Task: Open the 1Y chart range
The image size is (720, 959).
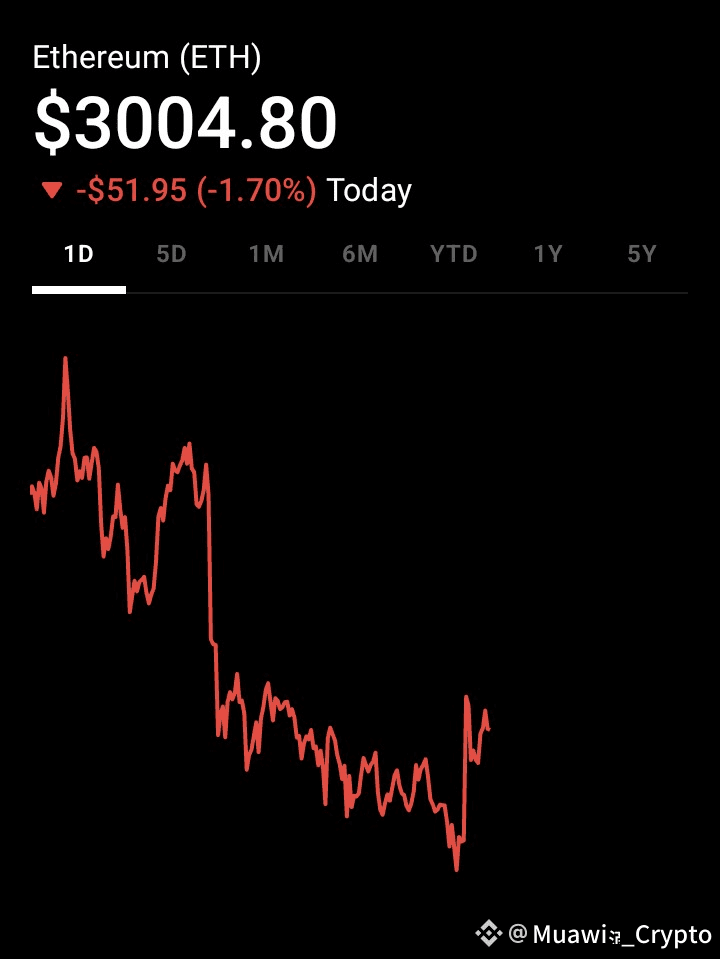Action: [548, 254]
